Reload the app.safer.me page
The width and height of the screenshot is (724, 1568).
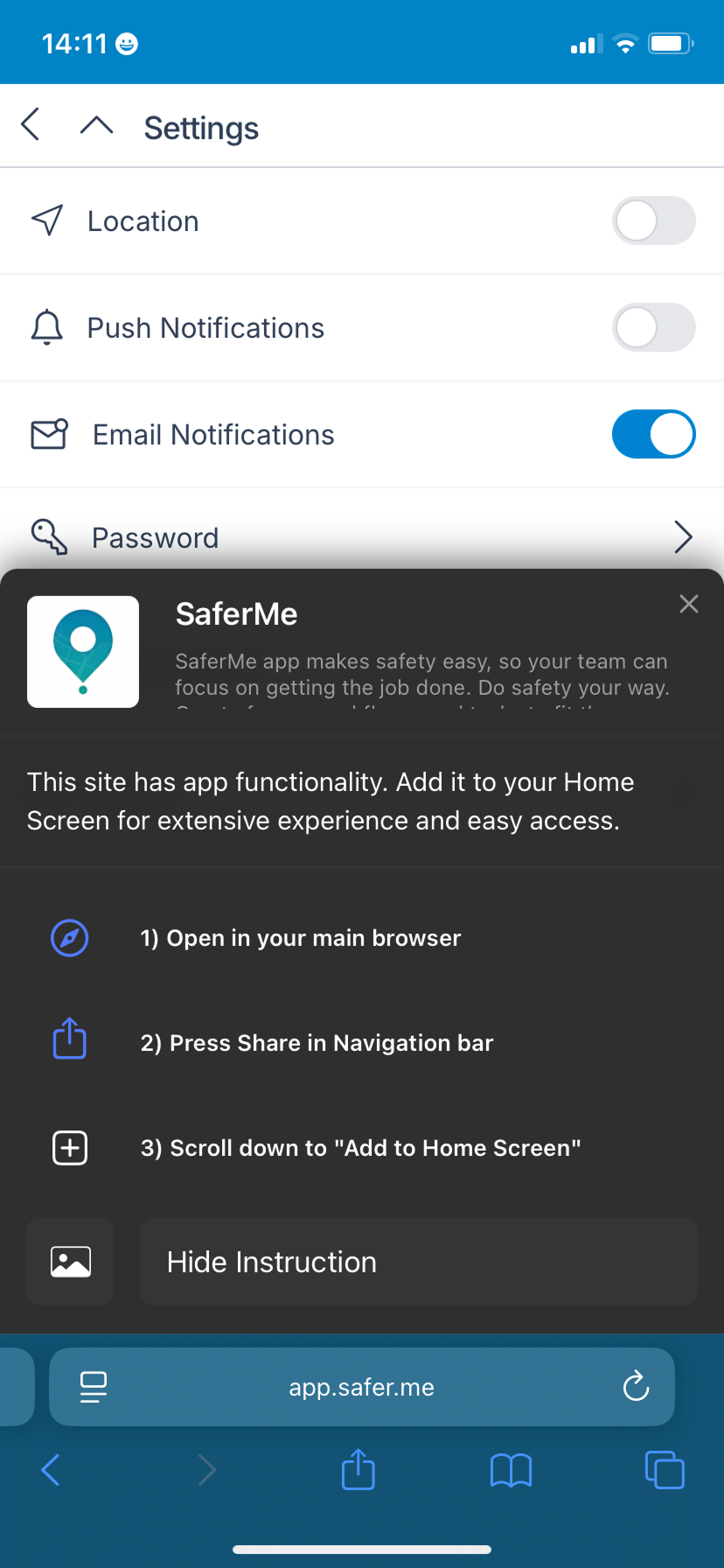635,1386
